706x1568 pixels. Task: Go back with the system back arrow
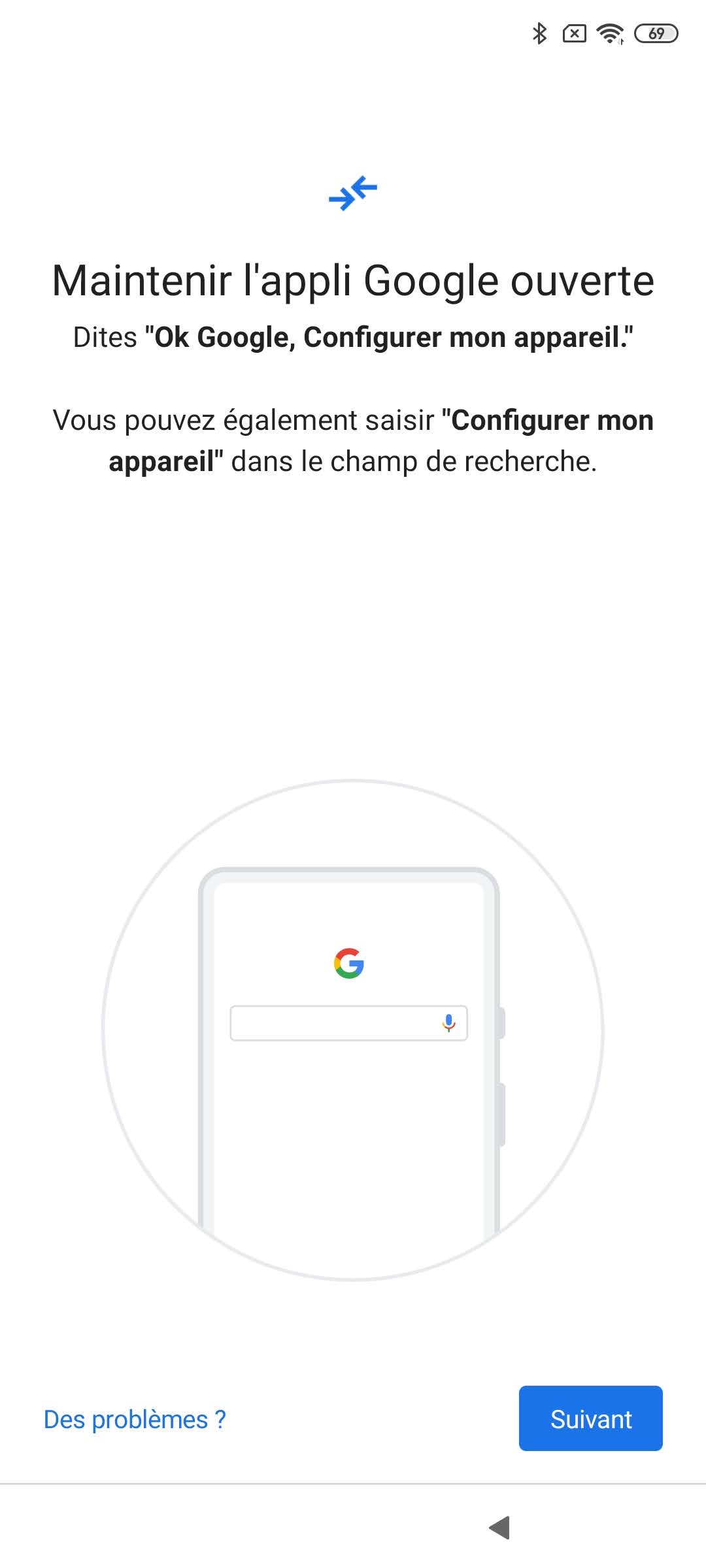pos(499,1527)
